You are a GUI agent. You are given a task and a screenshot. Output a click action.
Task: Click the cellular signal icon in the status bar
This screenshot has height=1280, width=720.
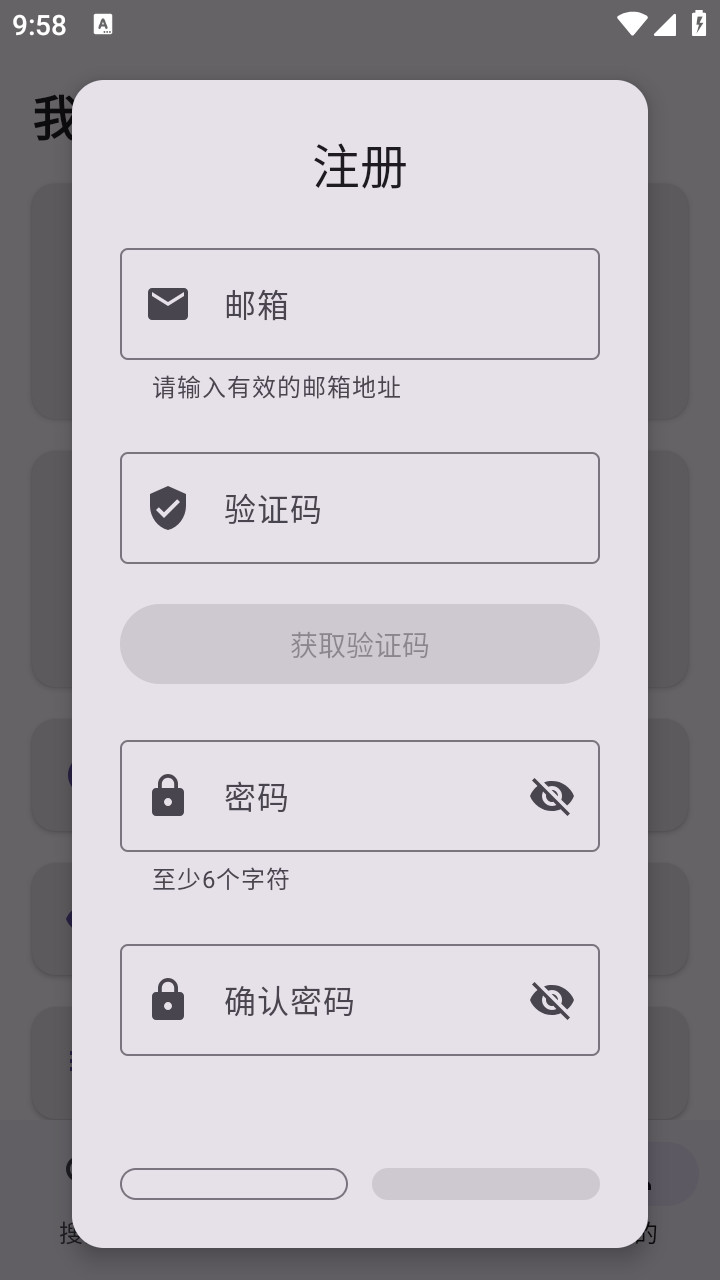668,25
